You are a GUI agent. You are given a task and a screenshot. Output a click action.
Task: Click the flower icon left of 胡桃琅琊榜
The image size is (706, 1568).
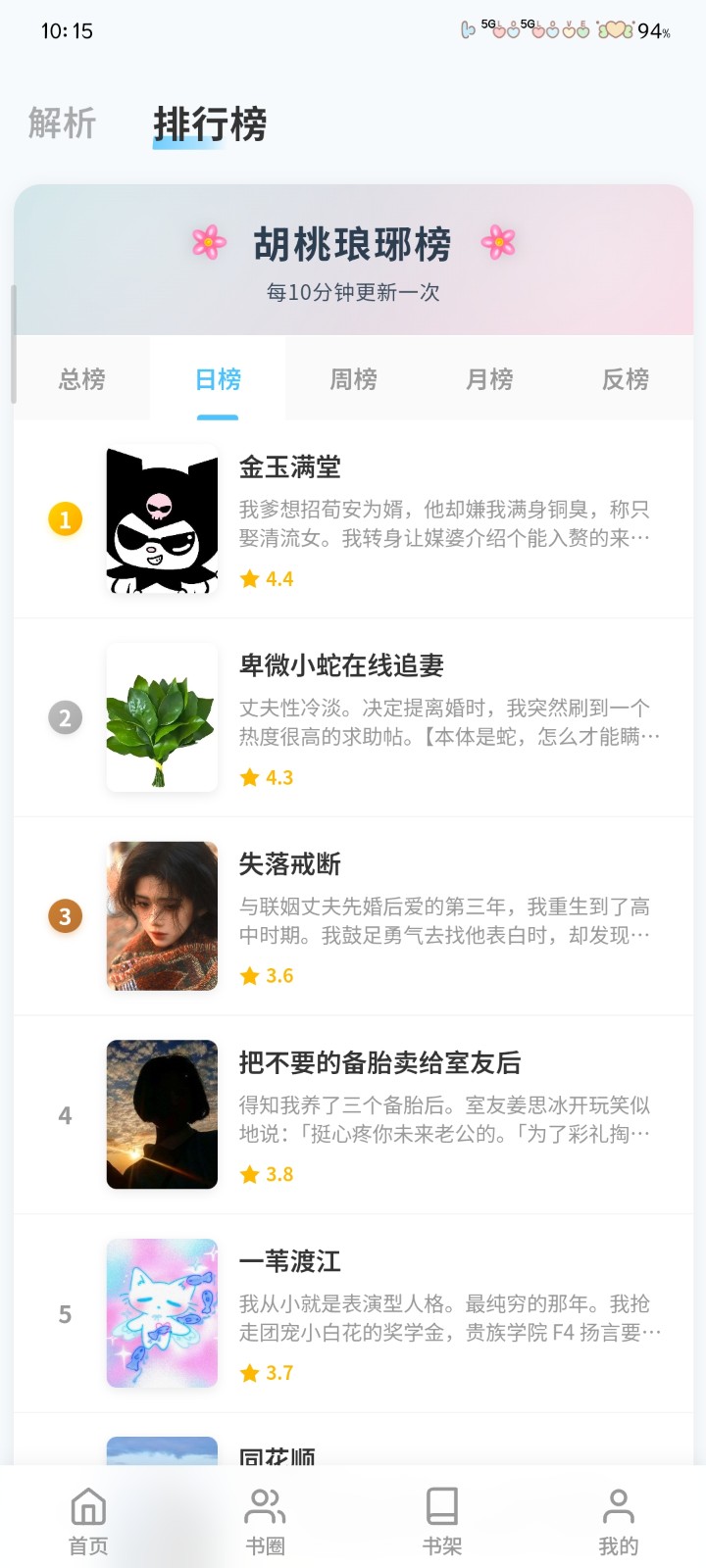point(206,243)
